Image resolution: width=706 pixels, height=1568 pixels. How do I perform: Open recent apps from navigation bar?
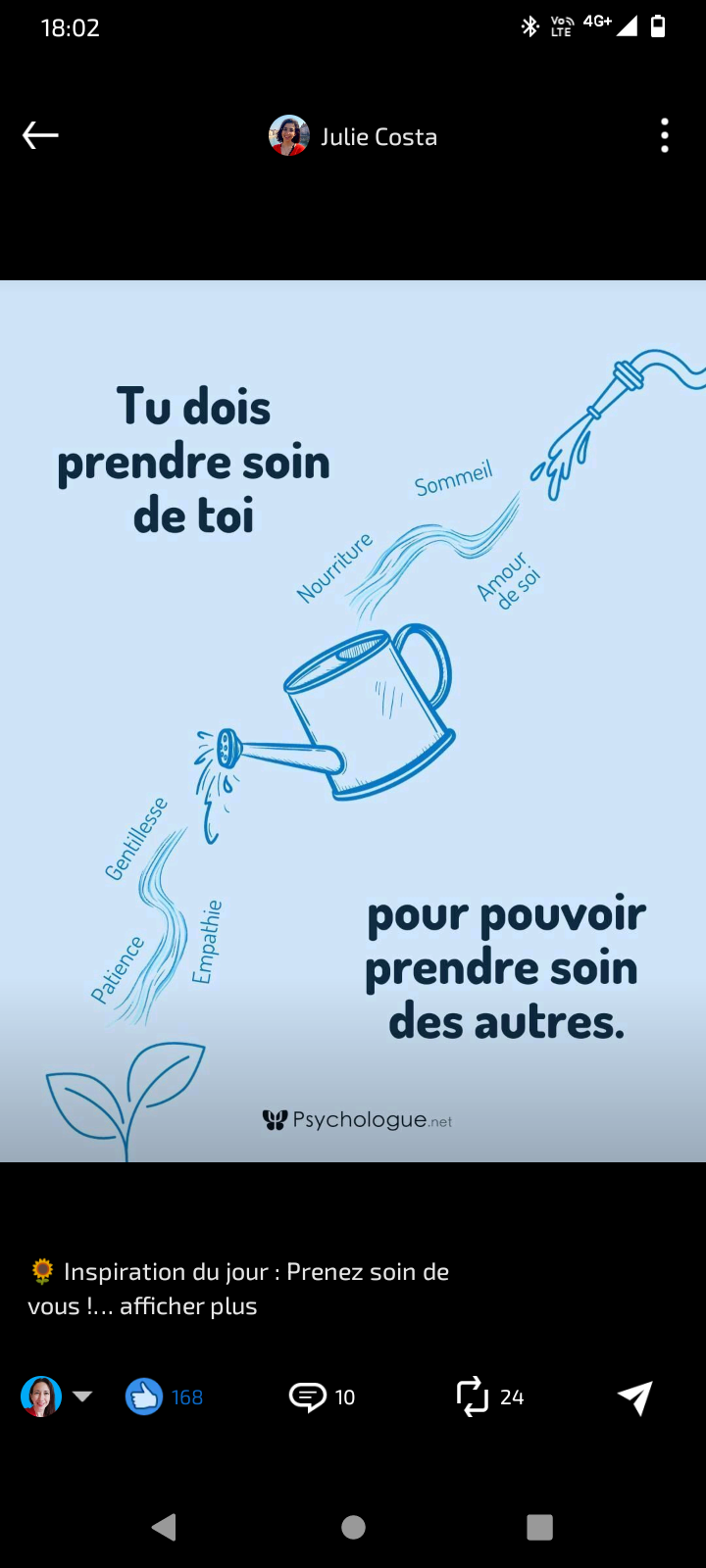click(x=539, y=1527)
